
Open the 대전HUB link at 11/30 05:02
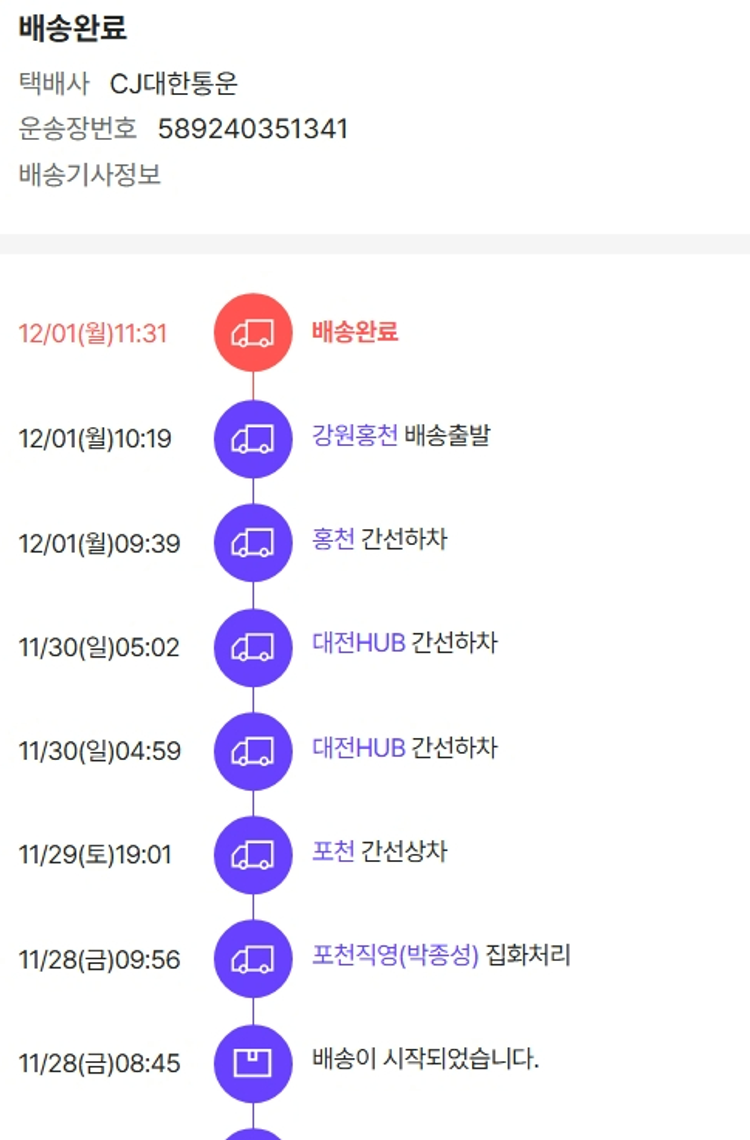tap(358, 643)
